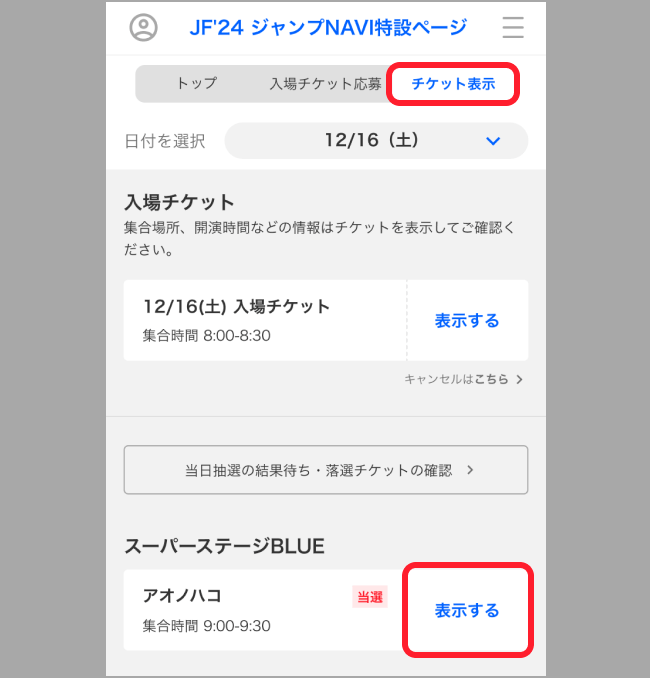This screenshot has width=650, height=678.
Task: Open the account profile icon
Action: pyautogui.click(x=144, y=27)
